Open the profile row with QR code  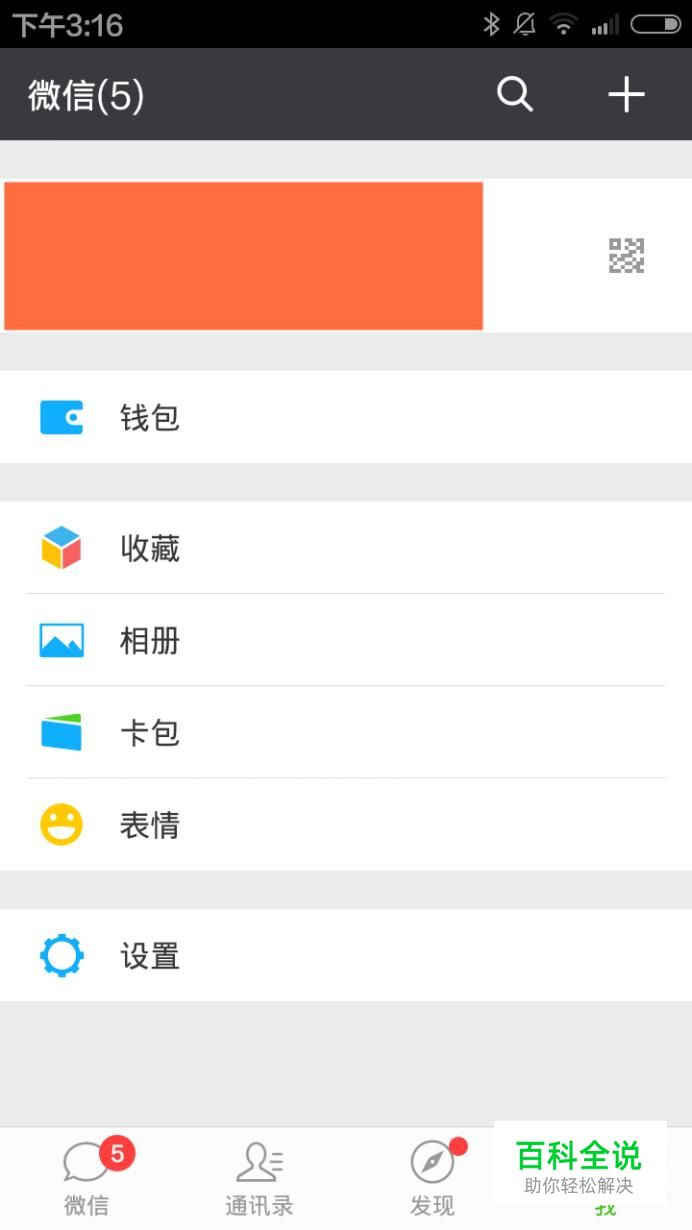pos(346,256)
